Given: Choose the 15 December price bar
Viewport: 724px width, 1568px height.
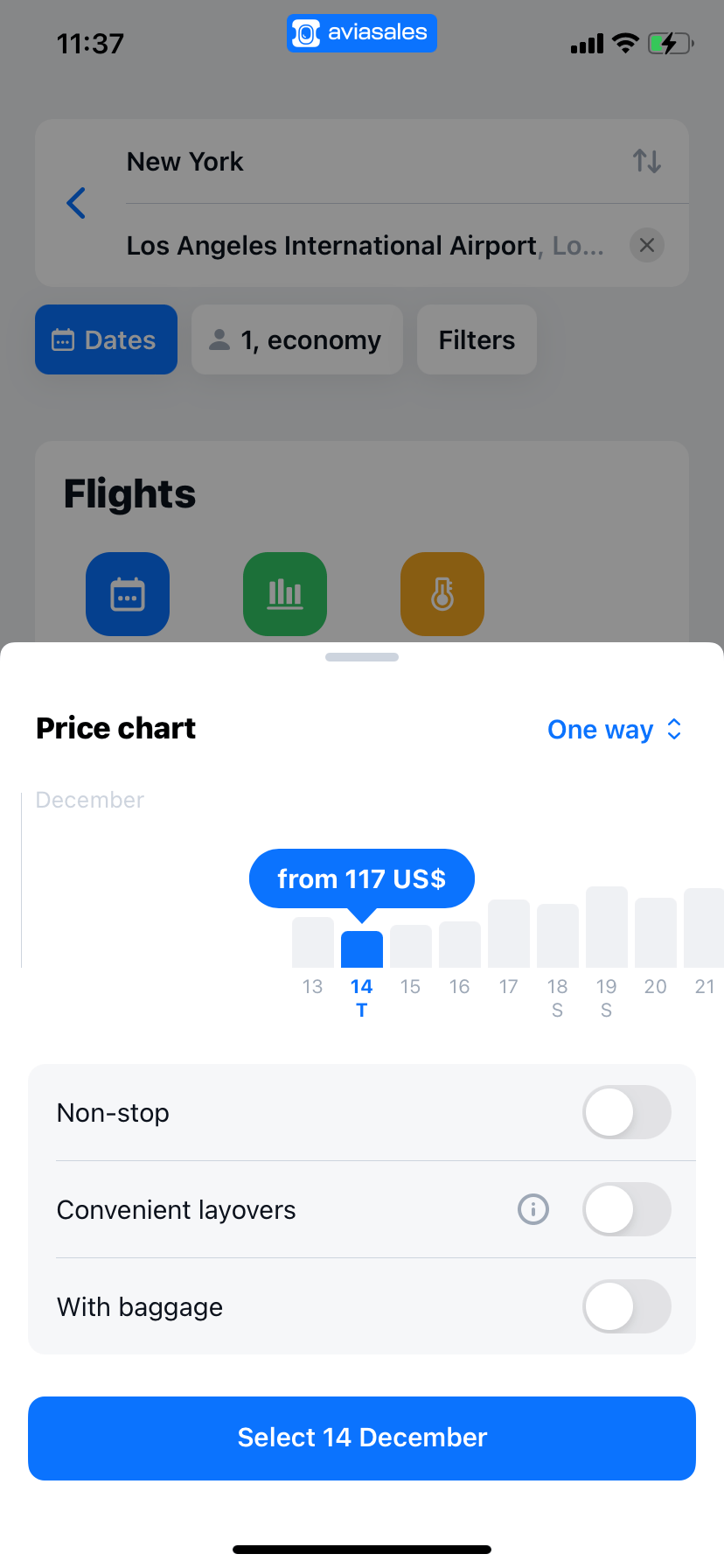Looking at the screenshot, I should [x=411, y=946].
